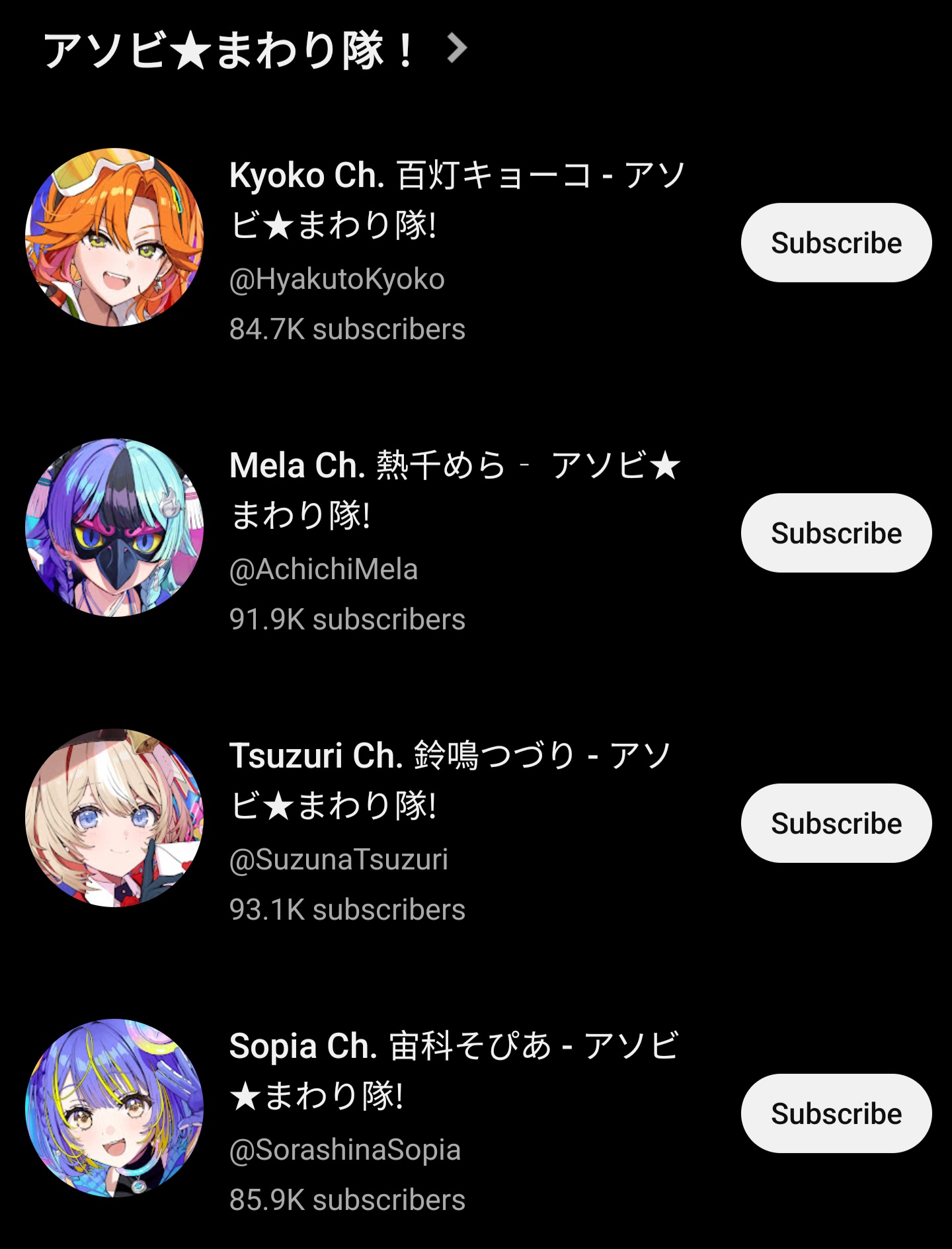Subscribe to Sopia Ch. channel
The width and height of the screenshot is (952, 1249).
(836, 1113)
